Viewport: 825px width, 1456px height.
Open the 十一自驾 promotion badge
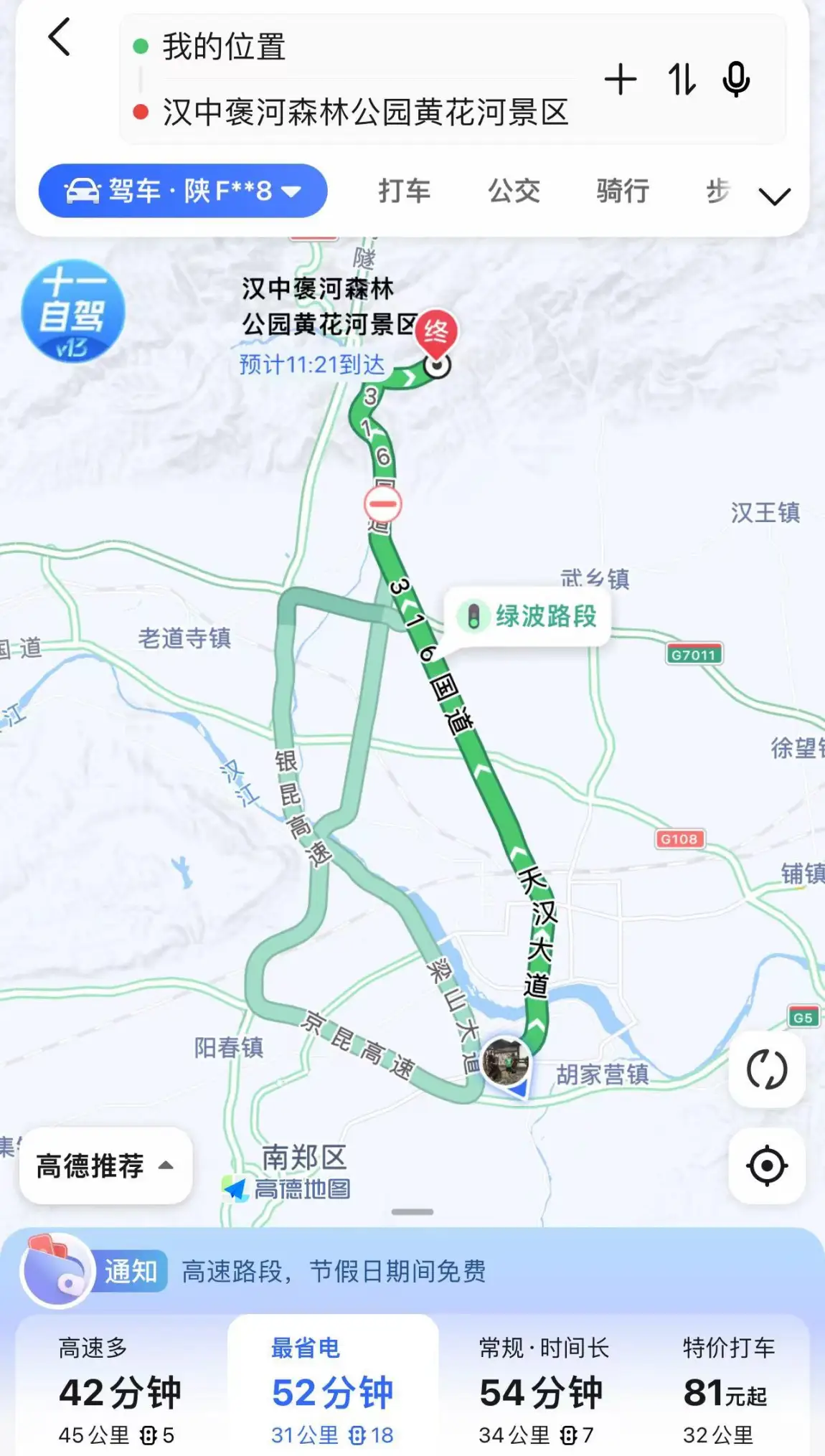click(x=72, y=311)
